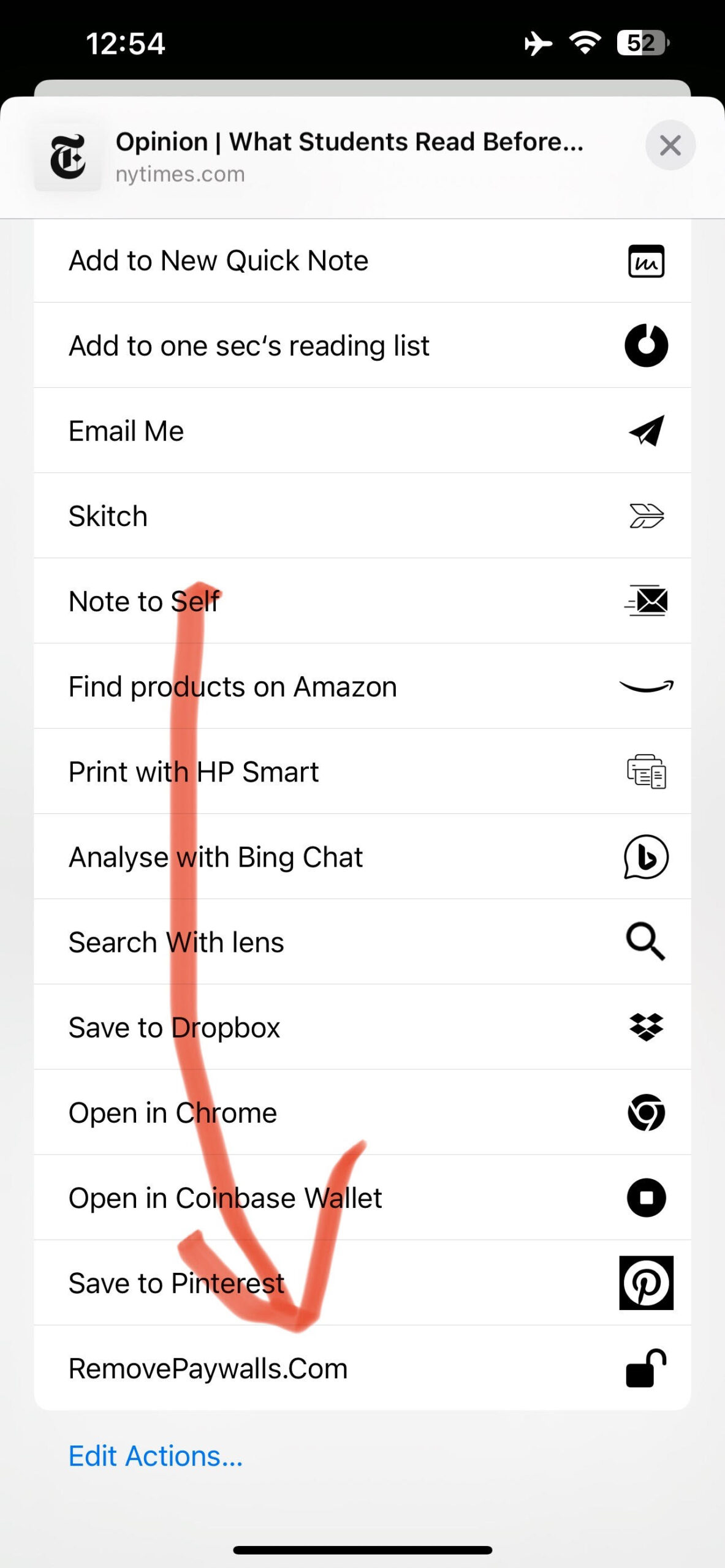
Task: Tap the Note to Self envelope icon
Action: tap(646, 601)
